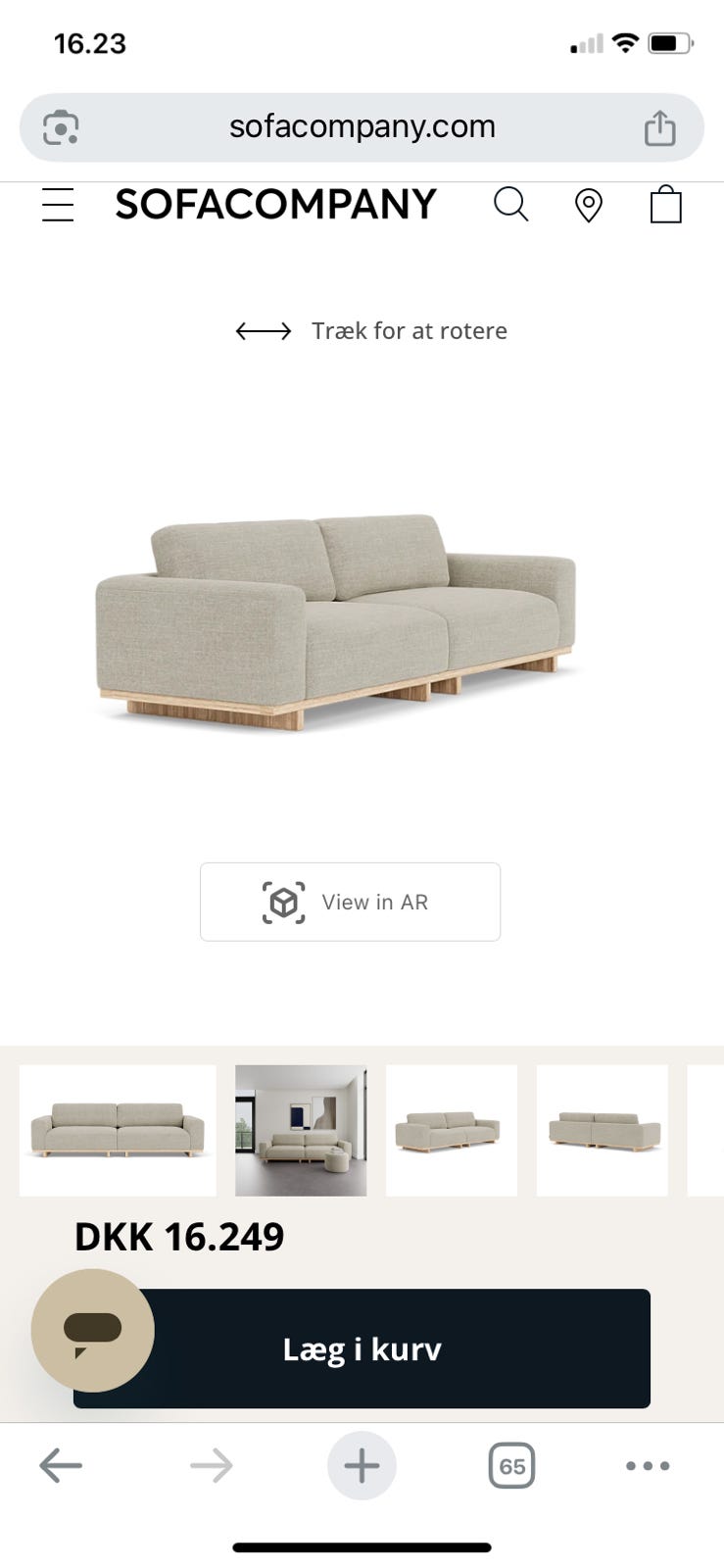Tap the forward navigation arrow
This screenshot has width=724, height=1568.
[211, 1465]
